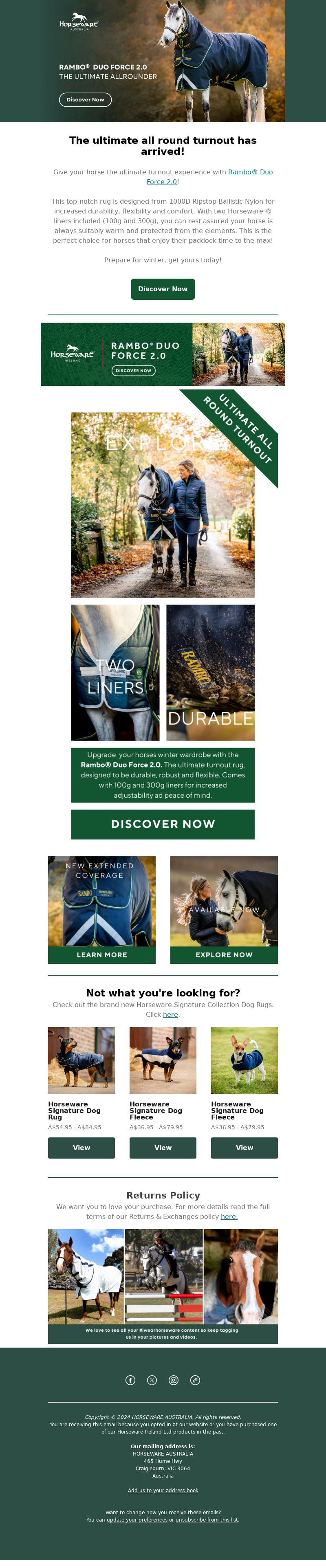Open the Explore Now available now tile
The height and width of the screenshot is (1568, 326).
(x=224, y=954)
